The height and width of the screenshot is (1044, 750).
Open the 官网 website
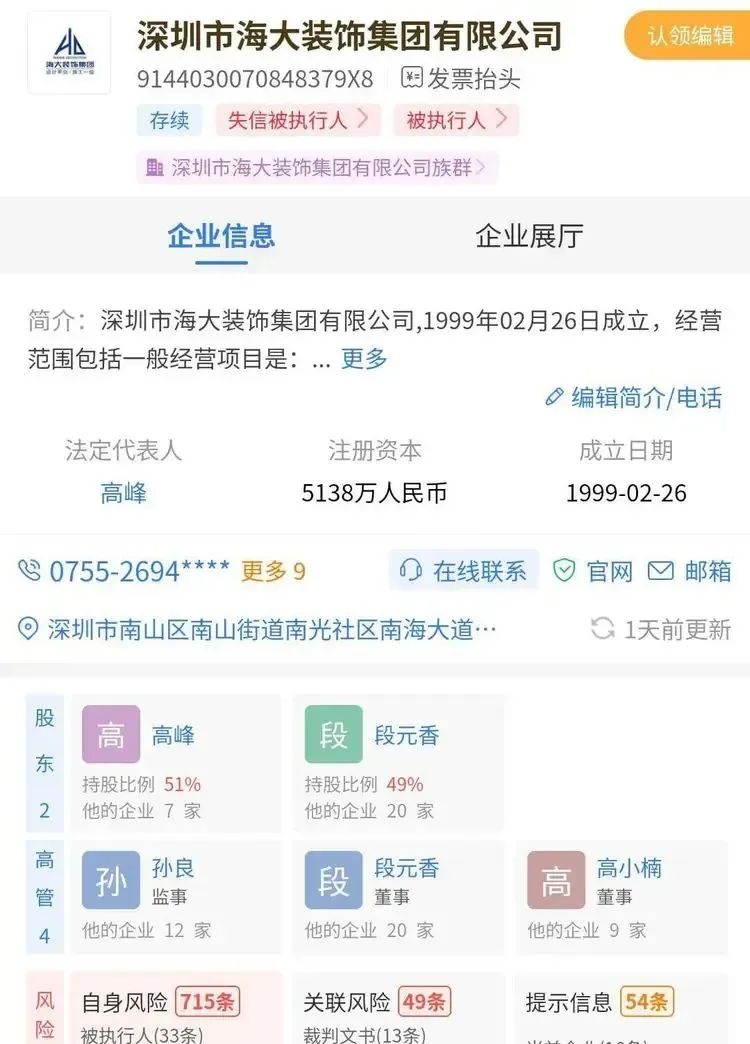[594, 571]
